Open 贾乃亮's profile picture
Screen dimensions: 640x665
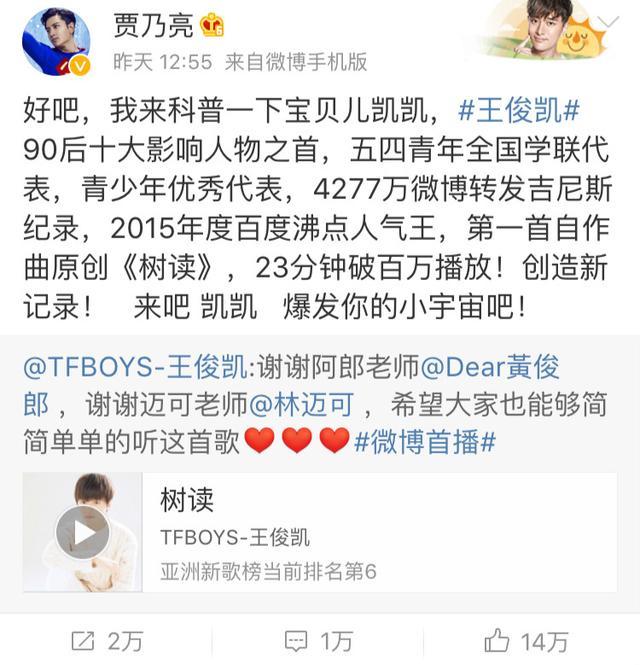click(56, 41)
